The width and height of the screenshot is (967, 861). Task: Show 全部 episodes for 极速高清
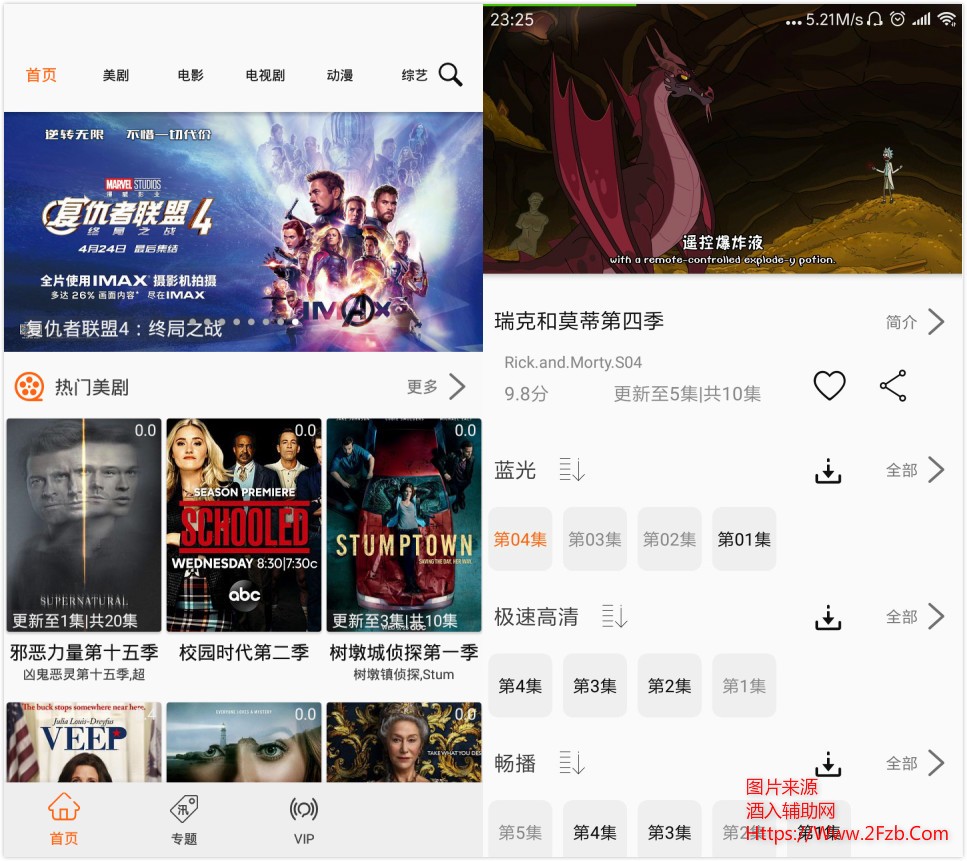coord(915,617)
